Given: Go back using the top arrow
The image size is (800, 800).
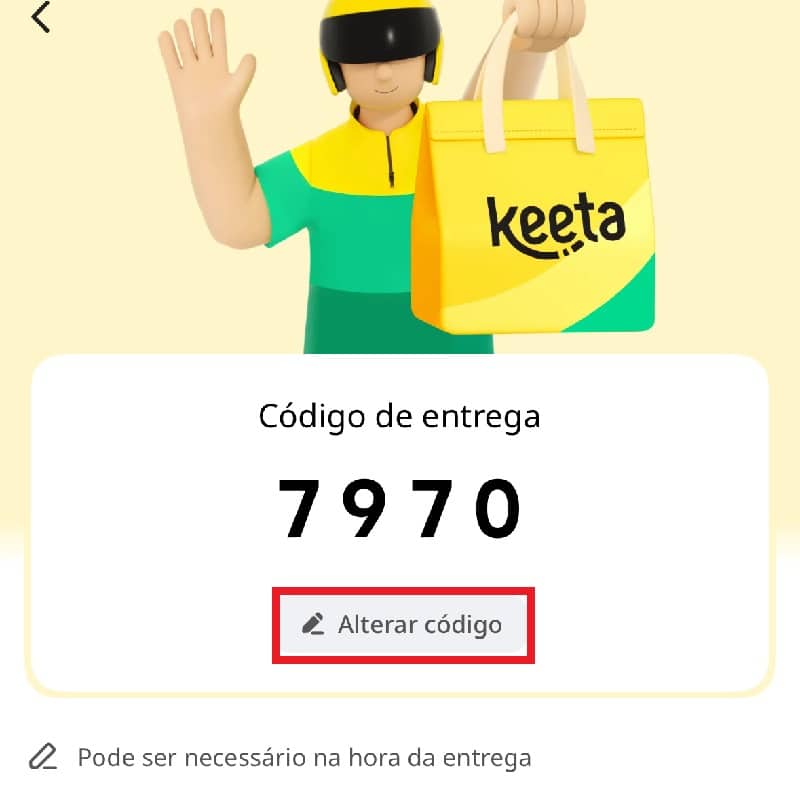Looking at the screenshot, I should [41, 17].
